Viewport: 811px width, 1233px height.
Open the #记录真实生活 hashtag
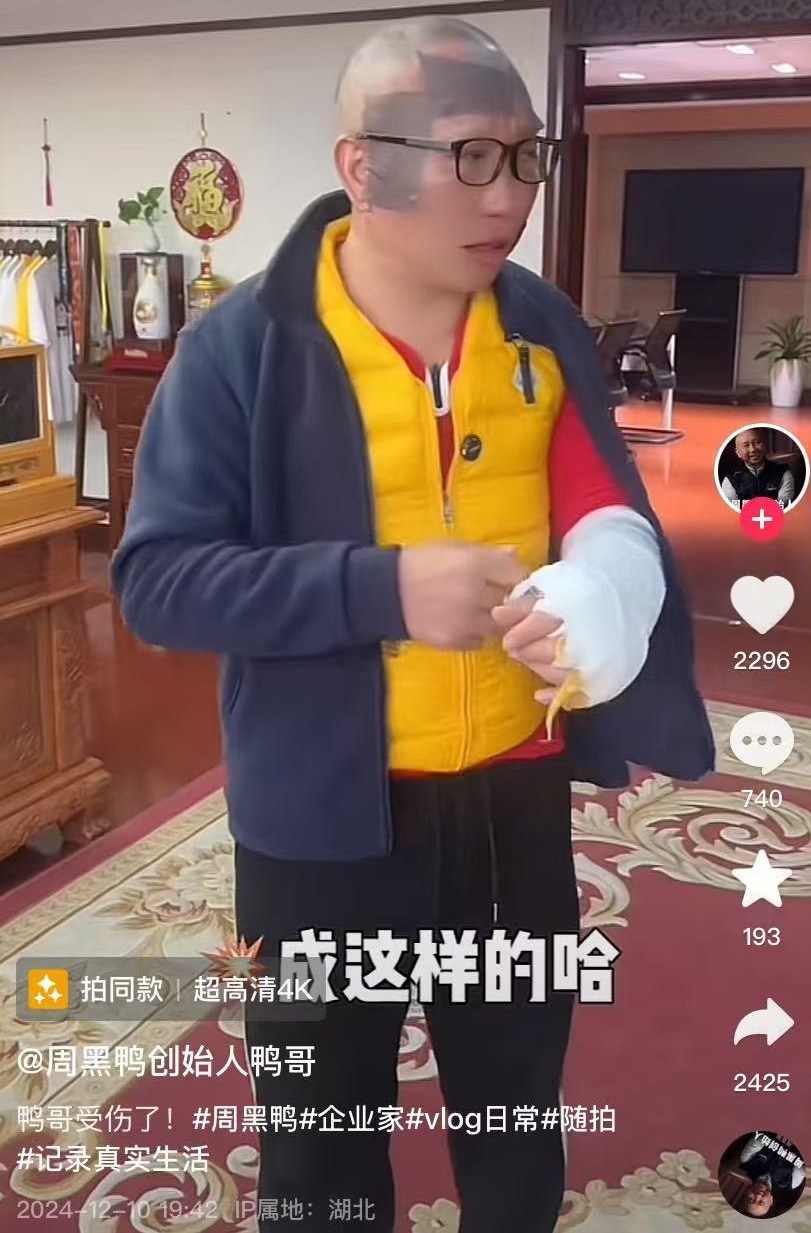(x=113, y=1158)
